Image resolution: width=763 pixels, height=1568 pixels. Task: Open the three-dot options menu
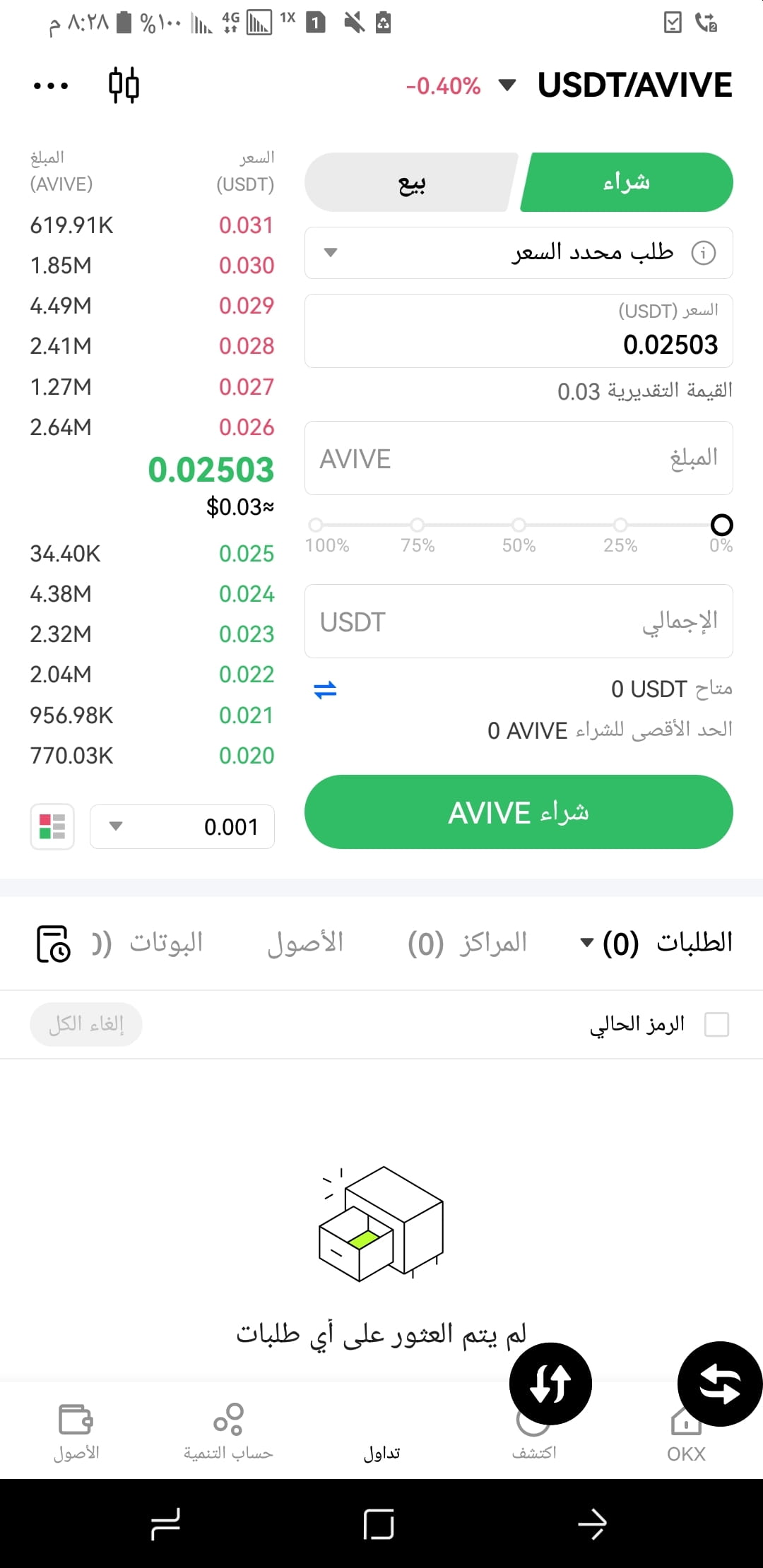coord(49,84)
